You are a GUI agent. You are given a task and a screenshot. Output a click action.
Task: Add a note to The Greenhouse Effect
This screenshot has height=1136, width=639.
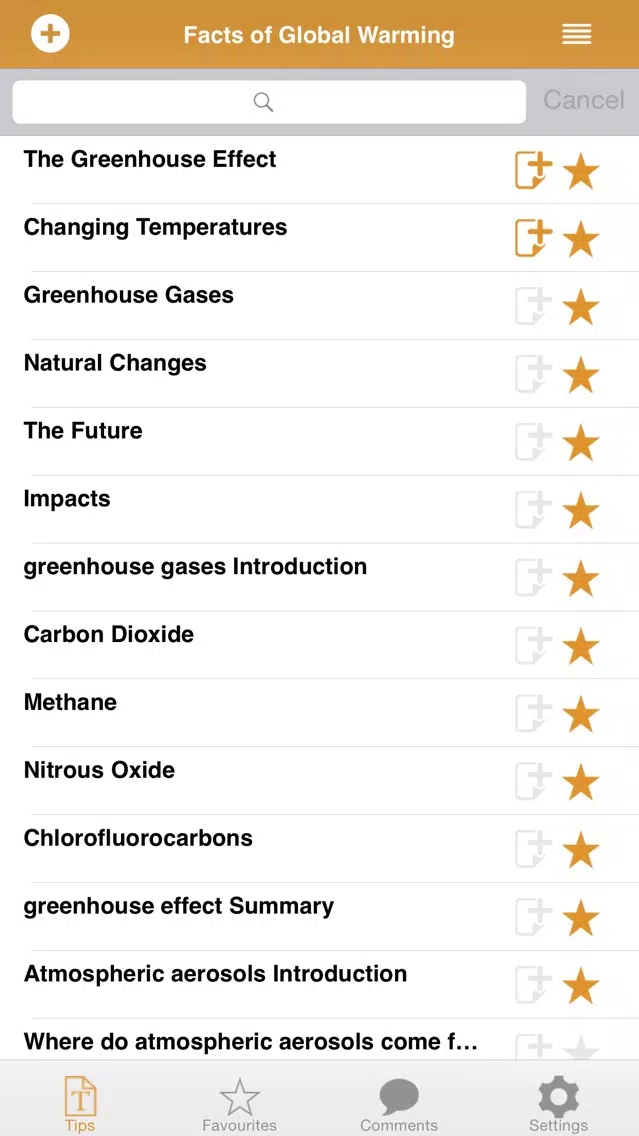tap(533, 171)
